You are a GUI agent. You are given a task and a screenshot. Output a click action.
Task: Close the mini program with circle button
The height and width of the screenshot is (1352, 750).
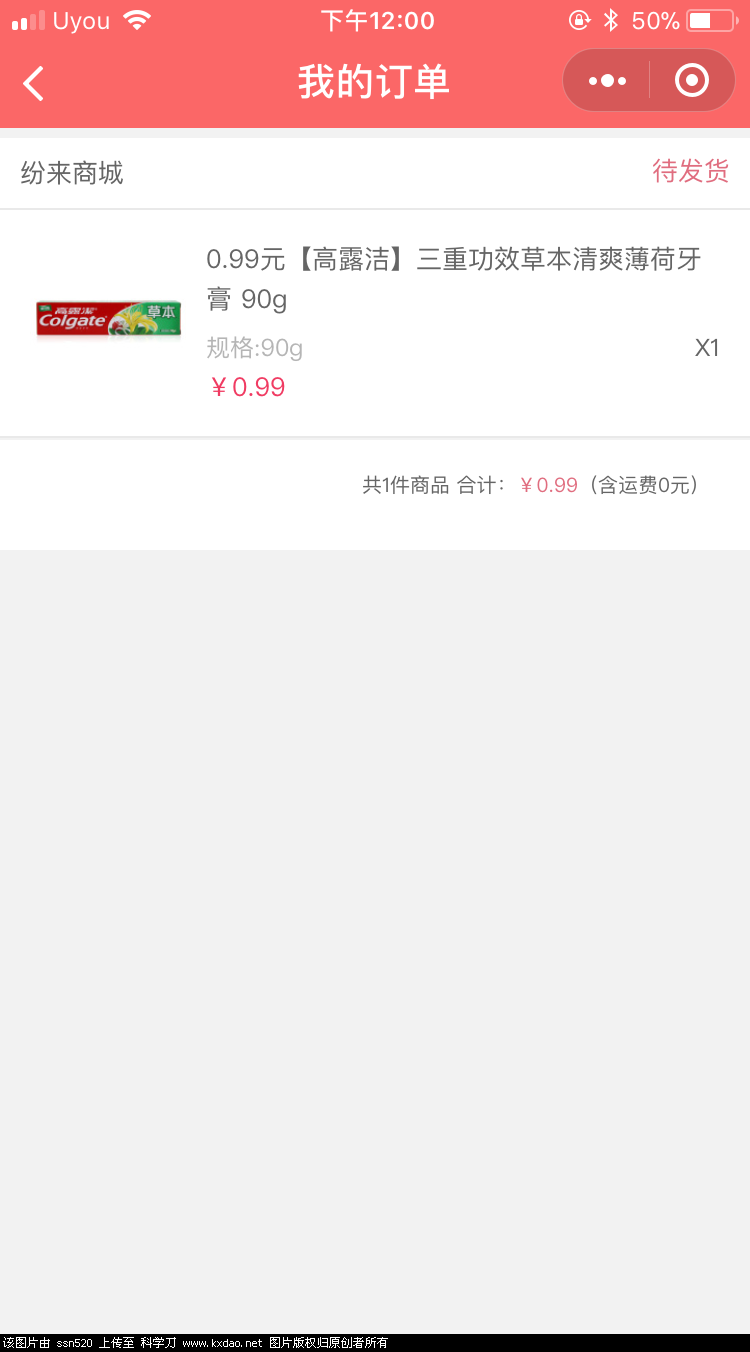(691, 81)
